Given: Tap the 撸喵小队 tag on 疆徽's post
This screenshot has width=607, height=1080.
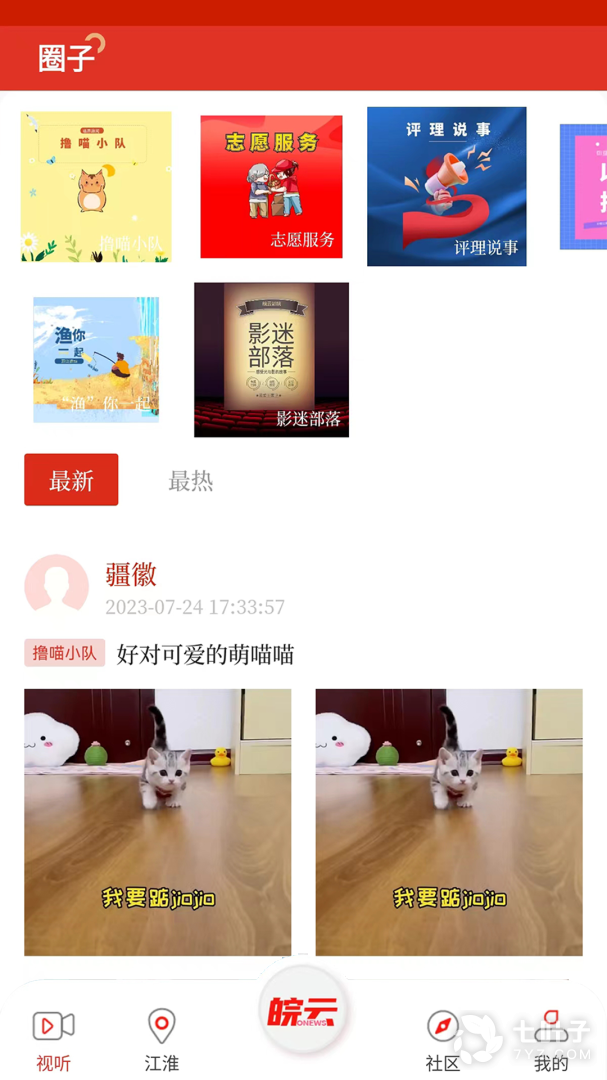Looking at the screenshot, I should 65,654.
